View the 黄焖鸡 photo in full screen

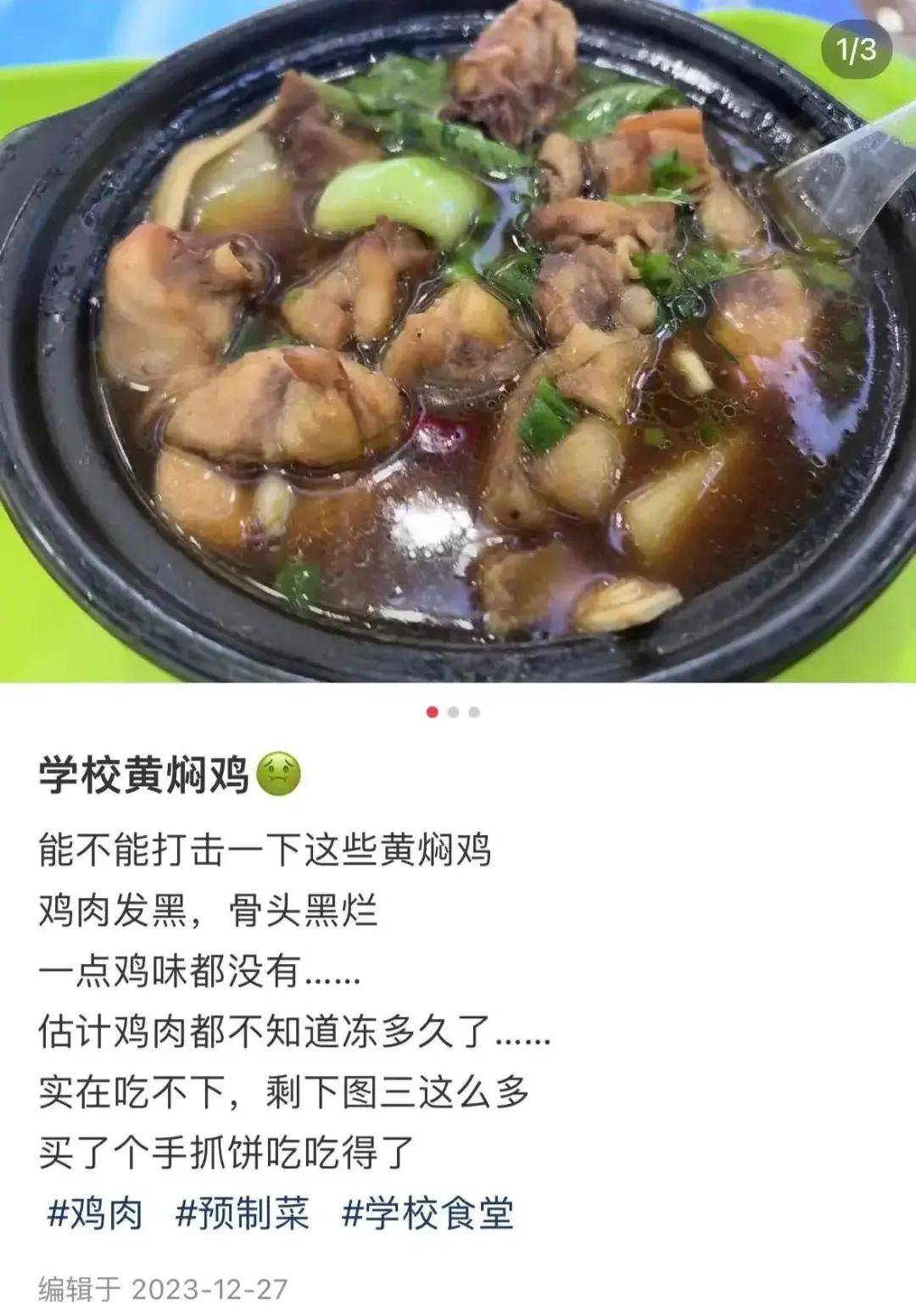(458, 339)
